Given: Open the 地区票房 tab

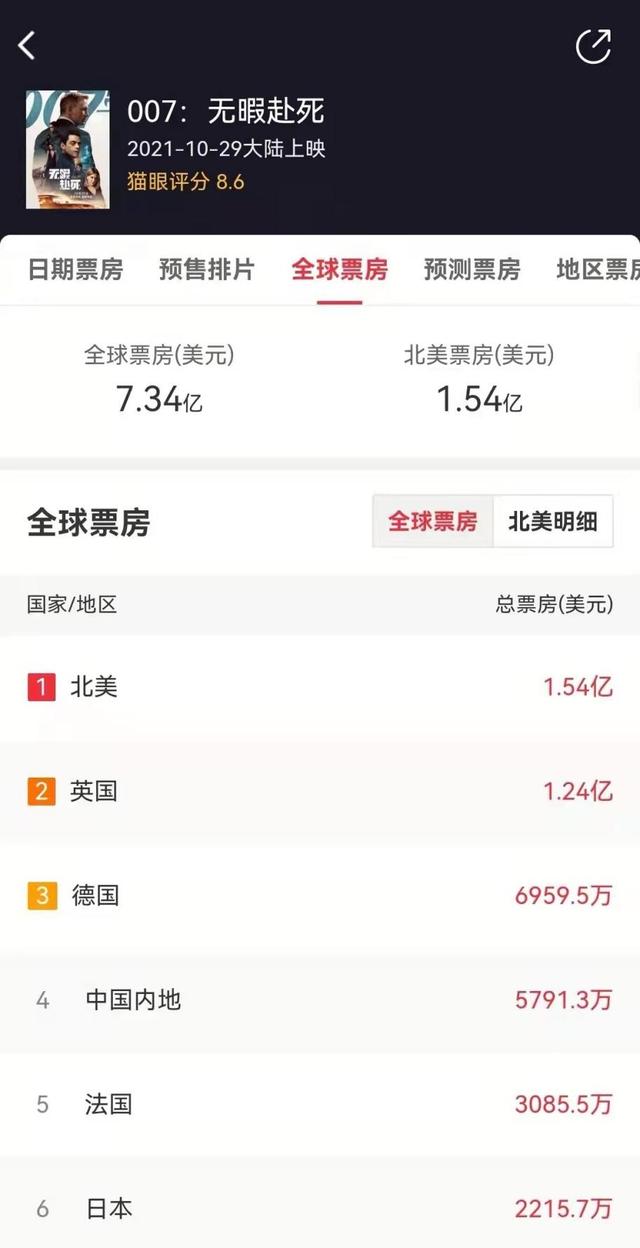Looking at the screenshot, I should click(x=597, y=269).
